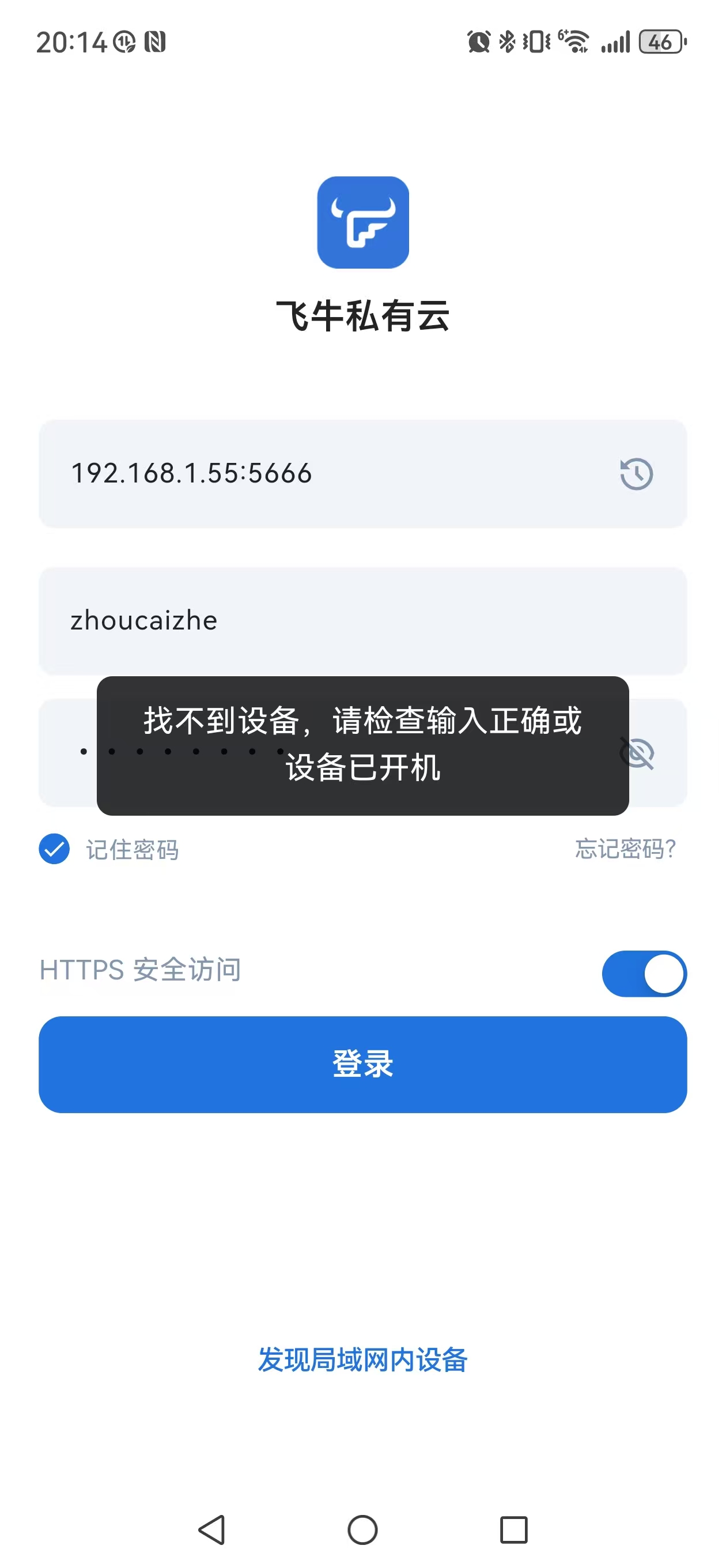
Task: Go back with the system back button
Action: point(212,1529)
